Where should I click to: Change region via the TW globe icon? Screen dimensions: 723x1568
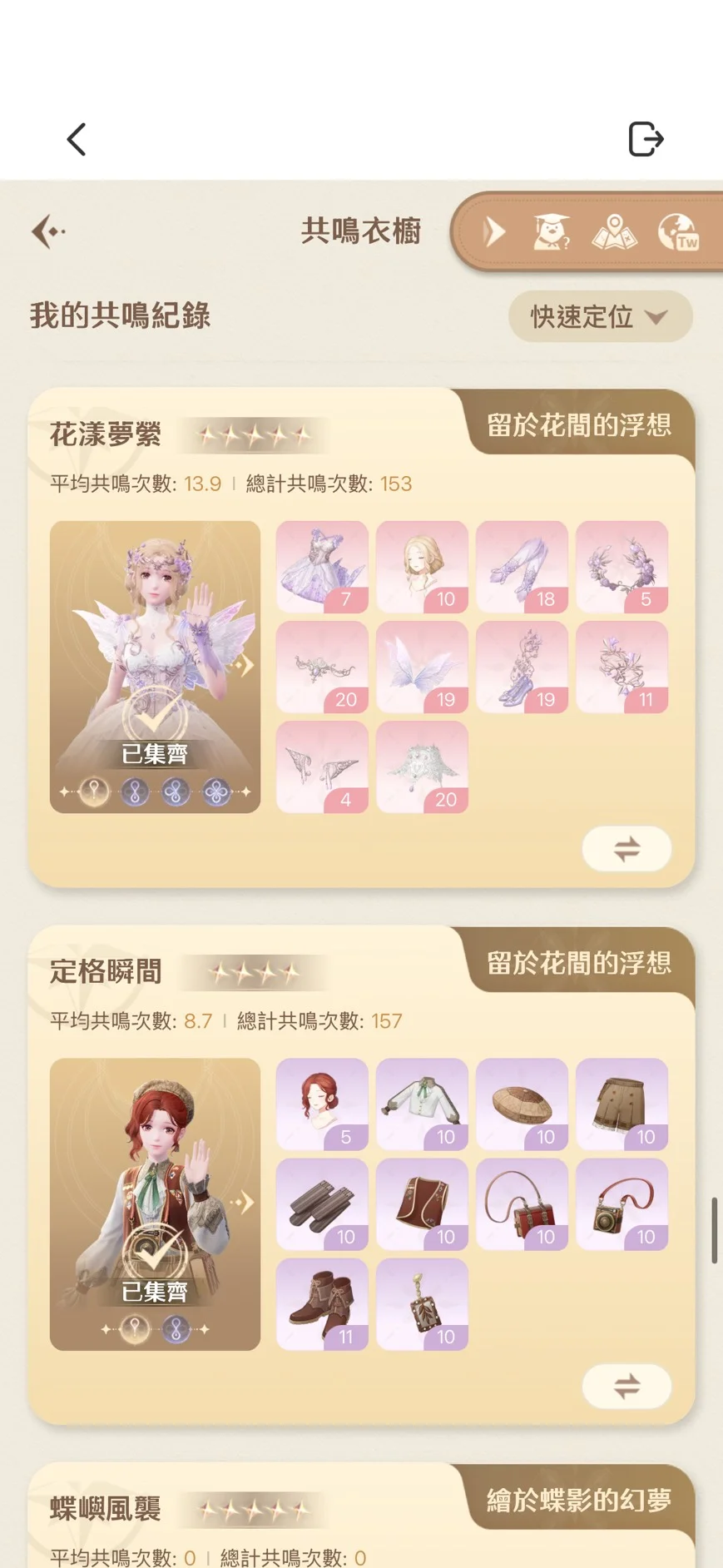tap(678, 232)
